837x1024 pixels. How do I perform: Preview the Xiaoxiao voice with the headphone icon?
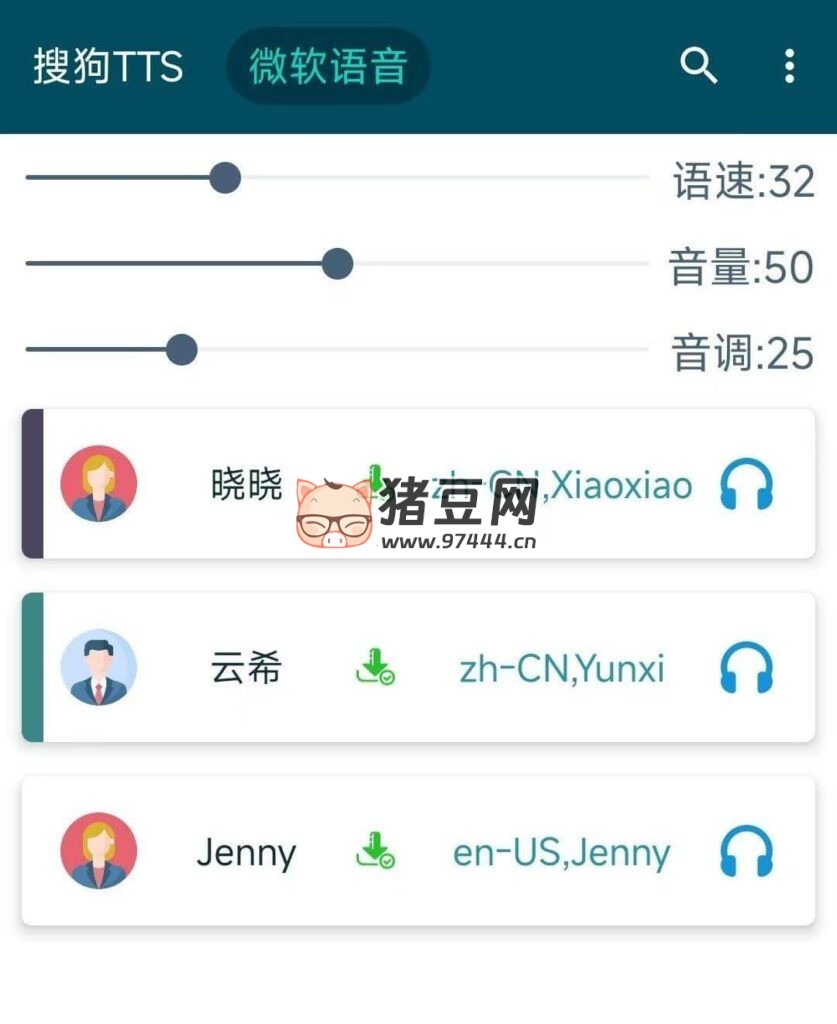tap(746, 484)
